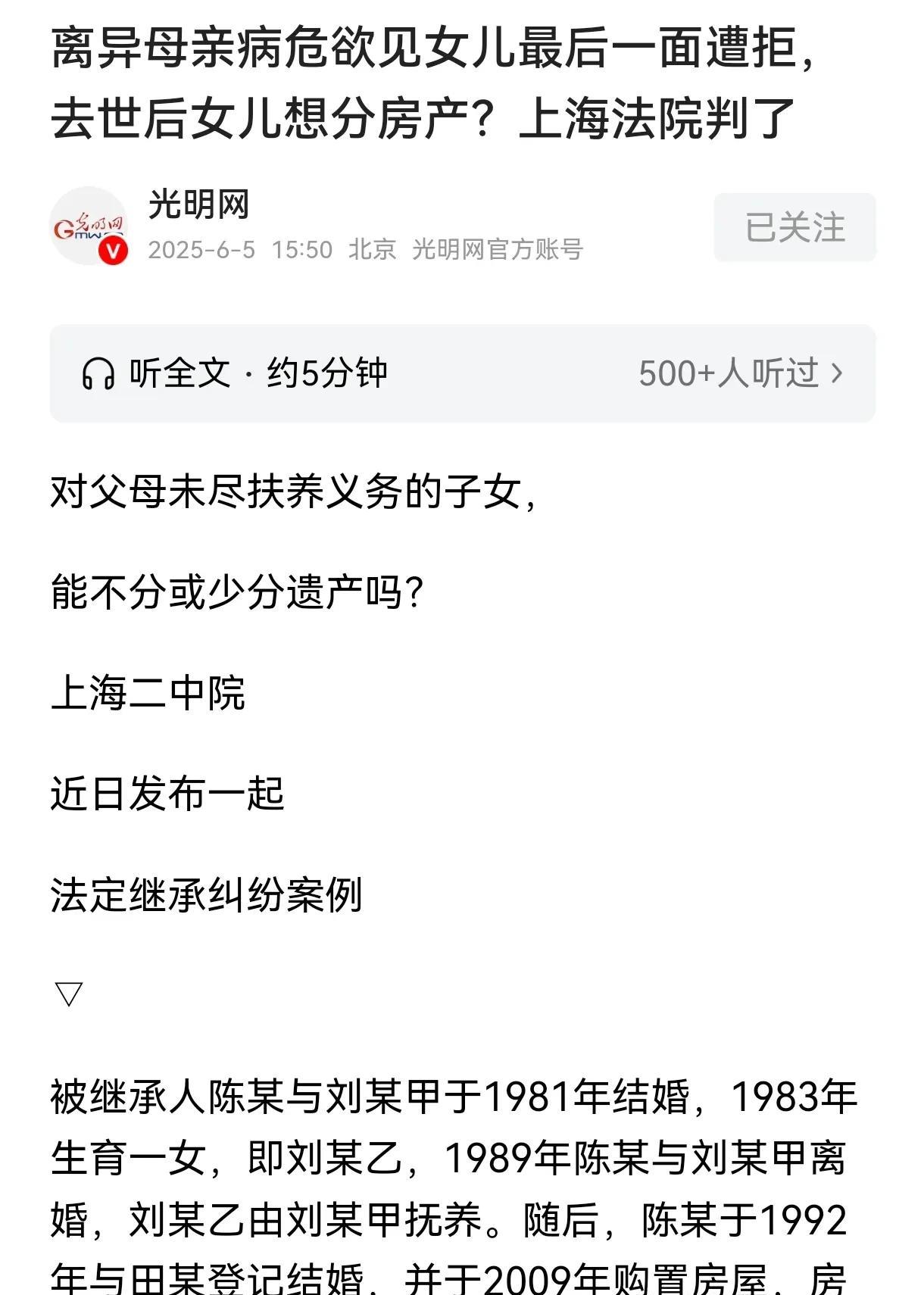View the 500+人听过 listener list
The height and width of the screenshot is (1295, 924).
[740, 373]
